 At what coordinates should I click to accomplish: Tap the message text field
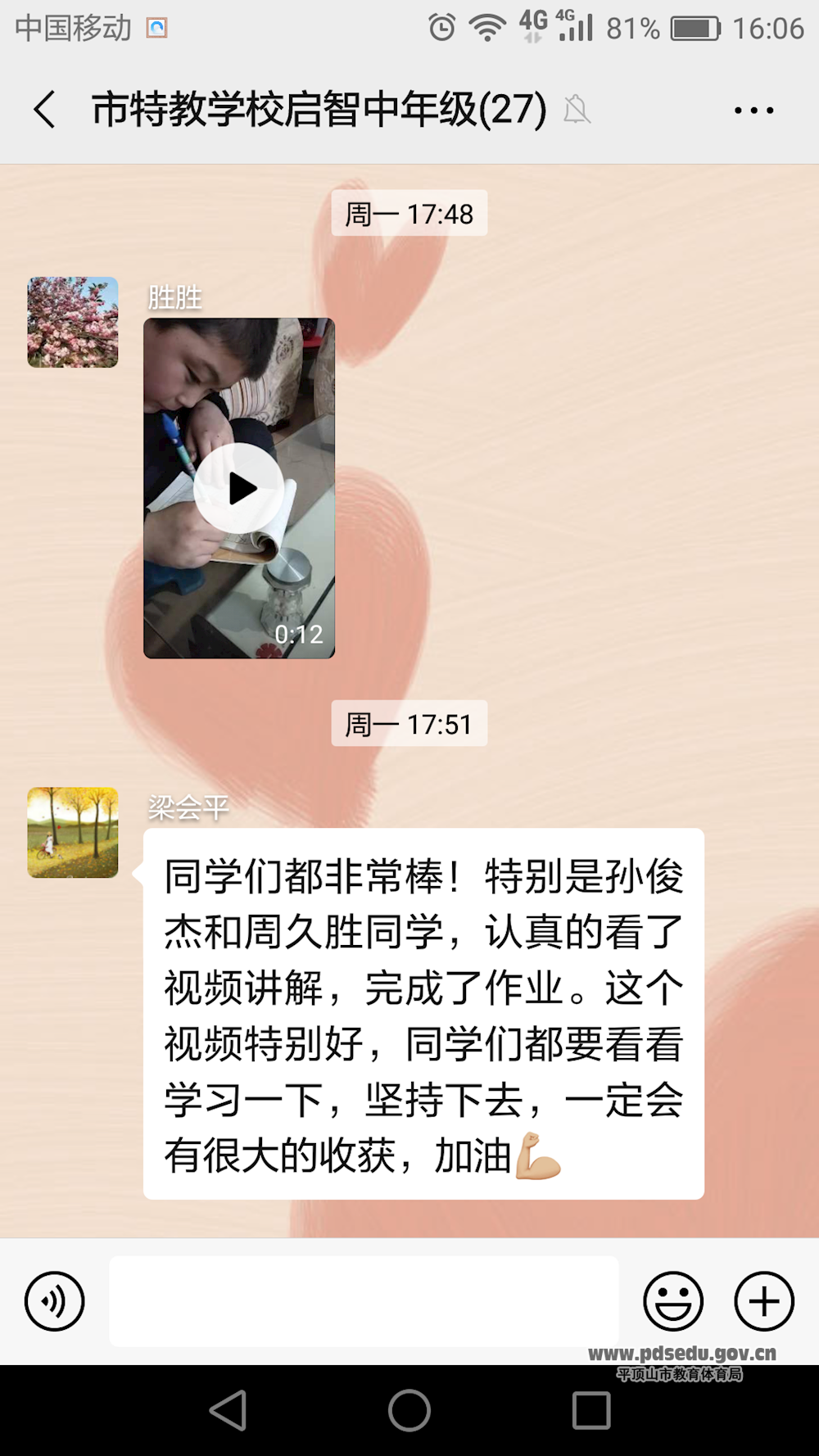[364, 1300]
